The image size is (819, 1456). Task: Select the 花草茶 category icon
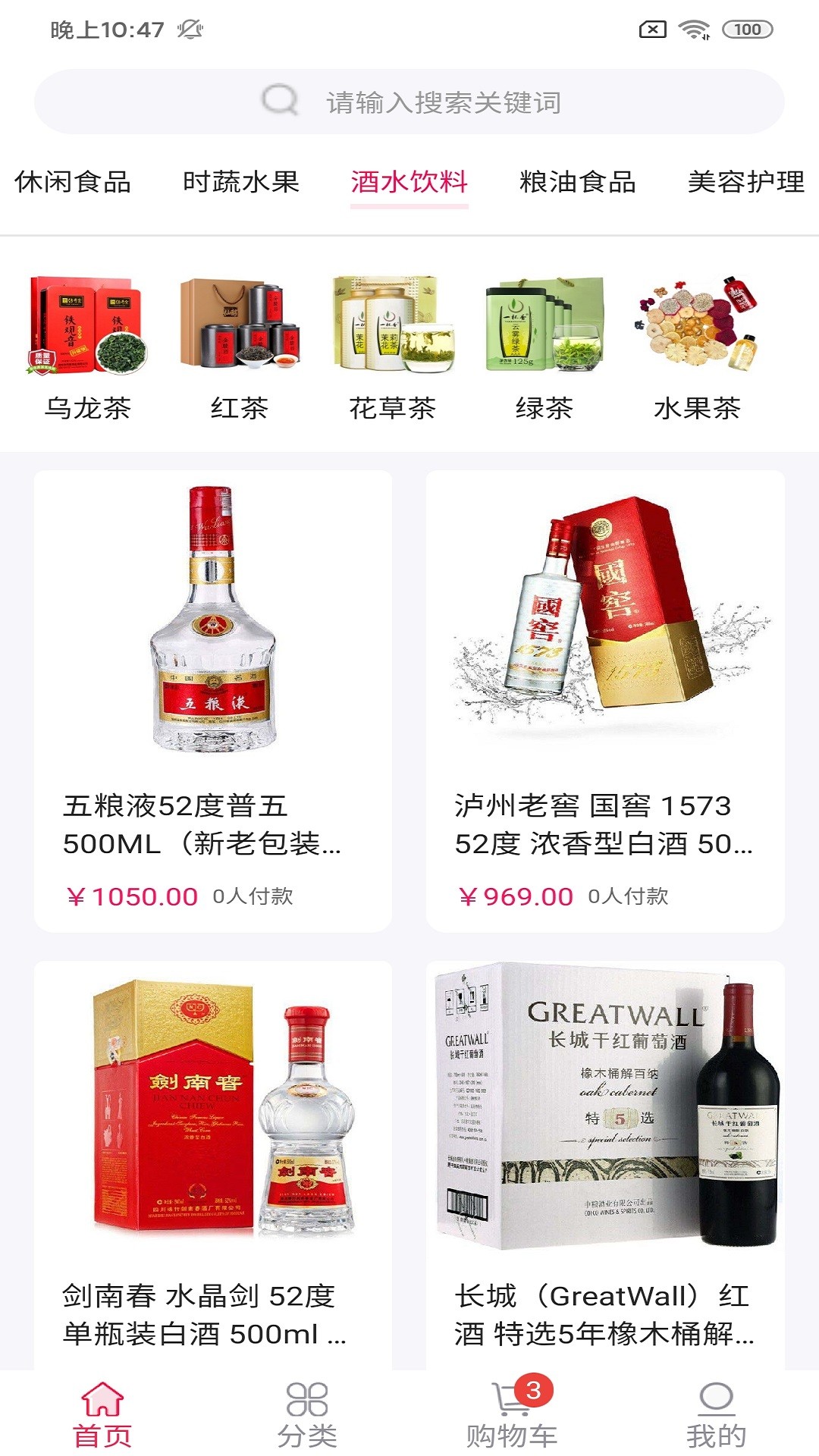(x=394, y=330)
